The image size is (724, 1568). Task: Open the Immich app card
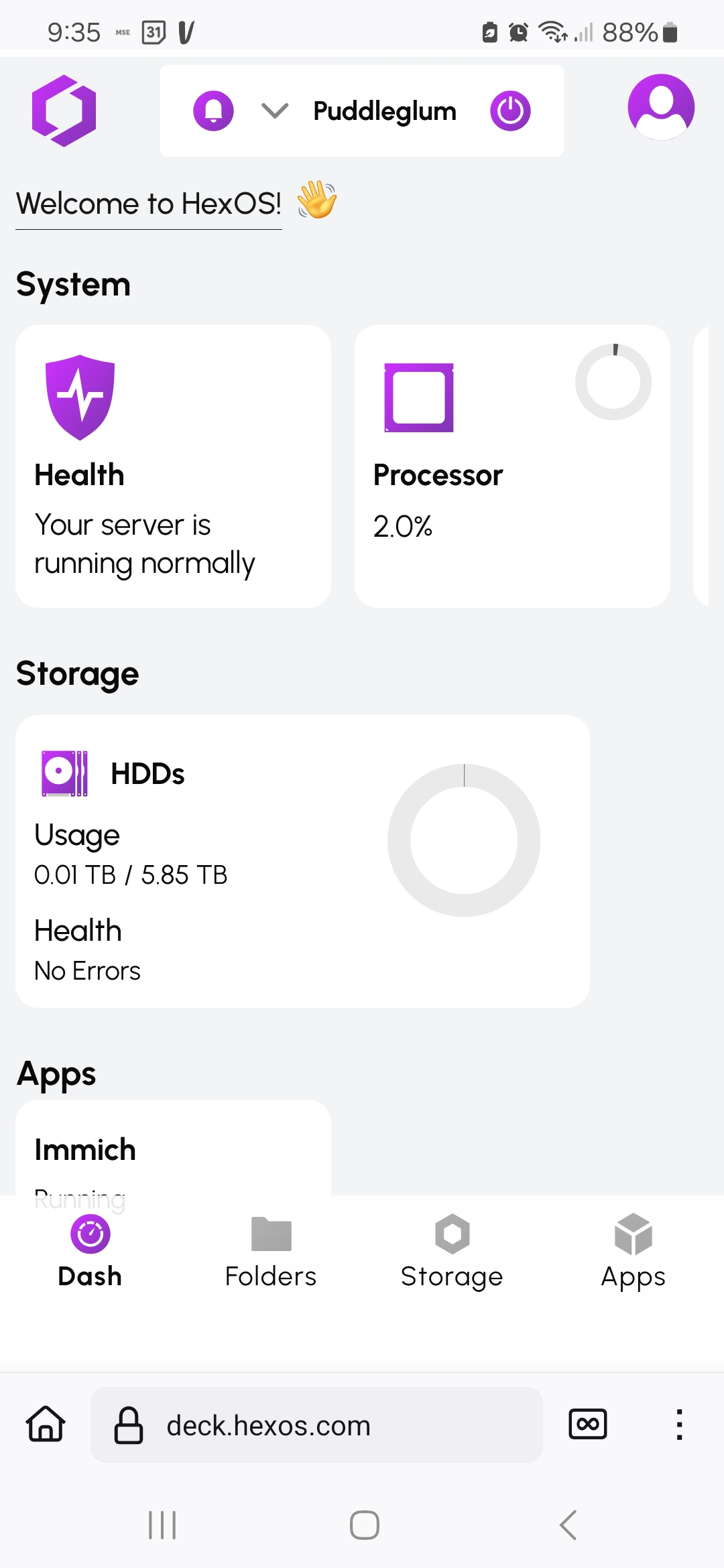[173, 1147]
